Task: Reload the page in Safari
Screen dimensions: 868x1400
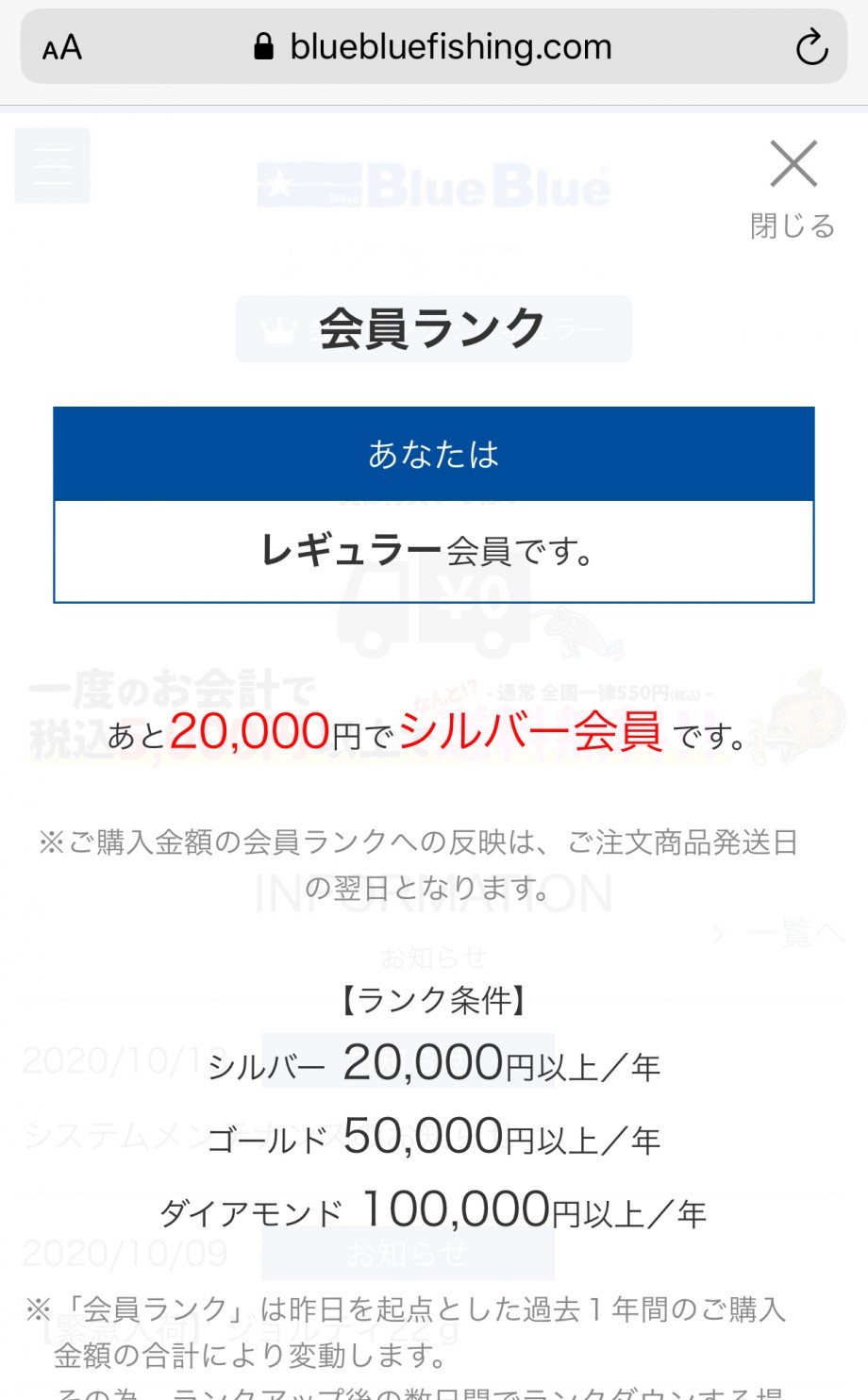Action: [x=810, y=47]
